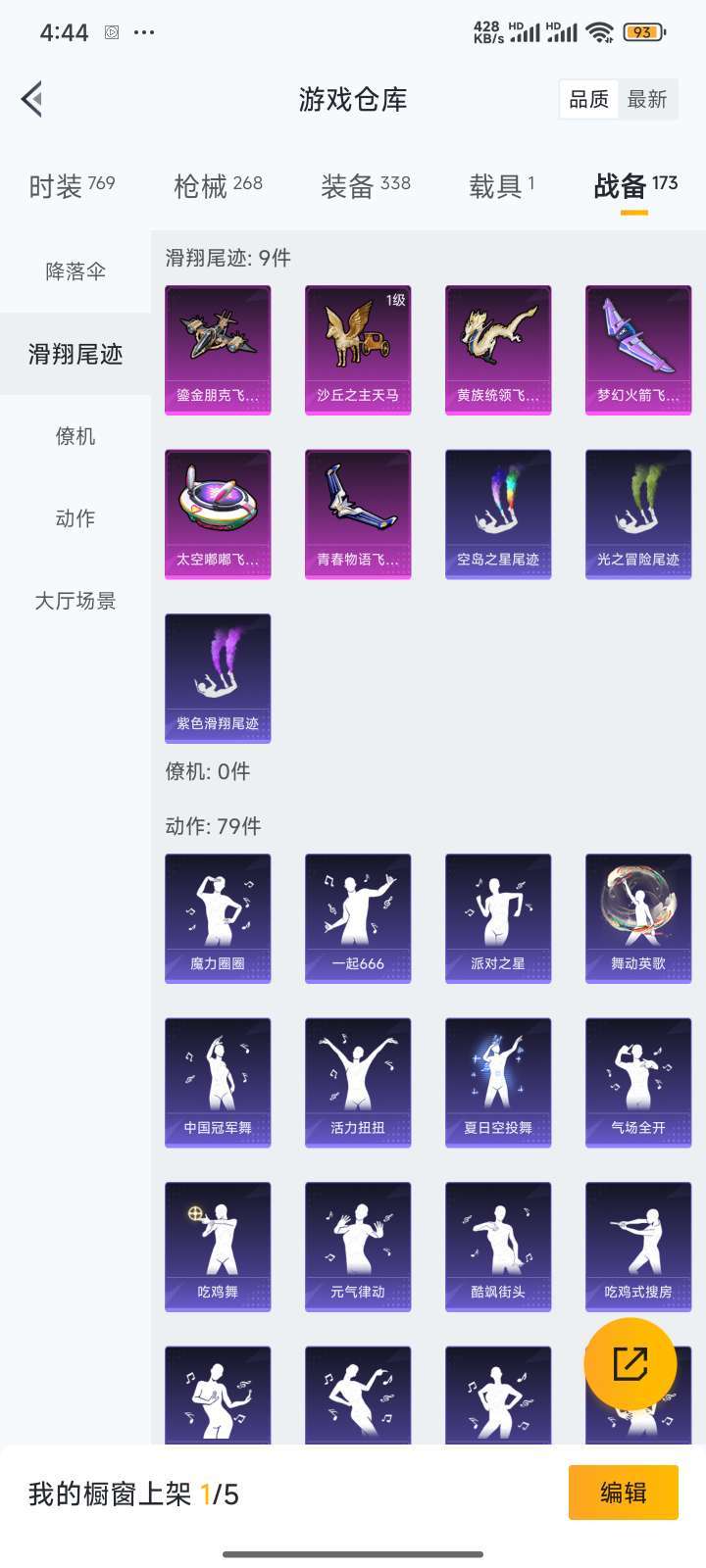Tap the orange floating share button
Viewport: 706px width, 1568px height.
click(x=630, y=1364)
